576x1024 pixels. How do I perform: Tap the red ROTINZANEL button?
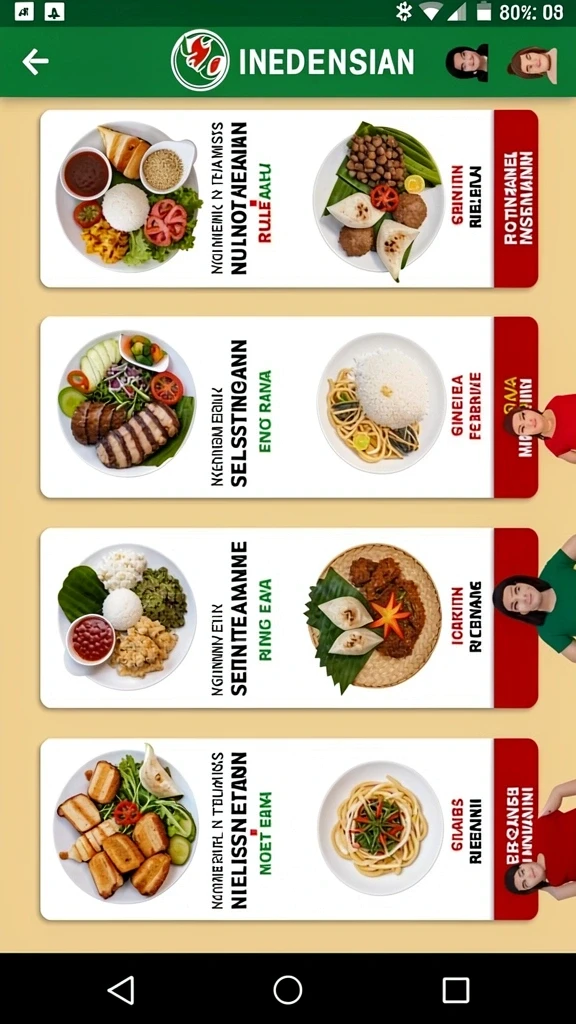(516, 199)
